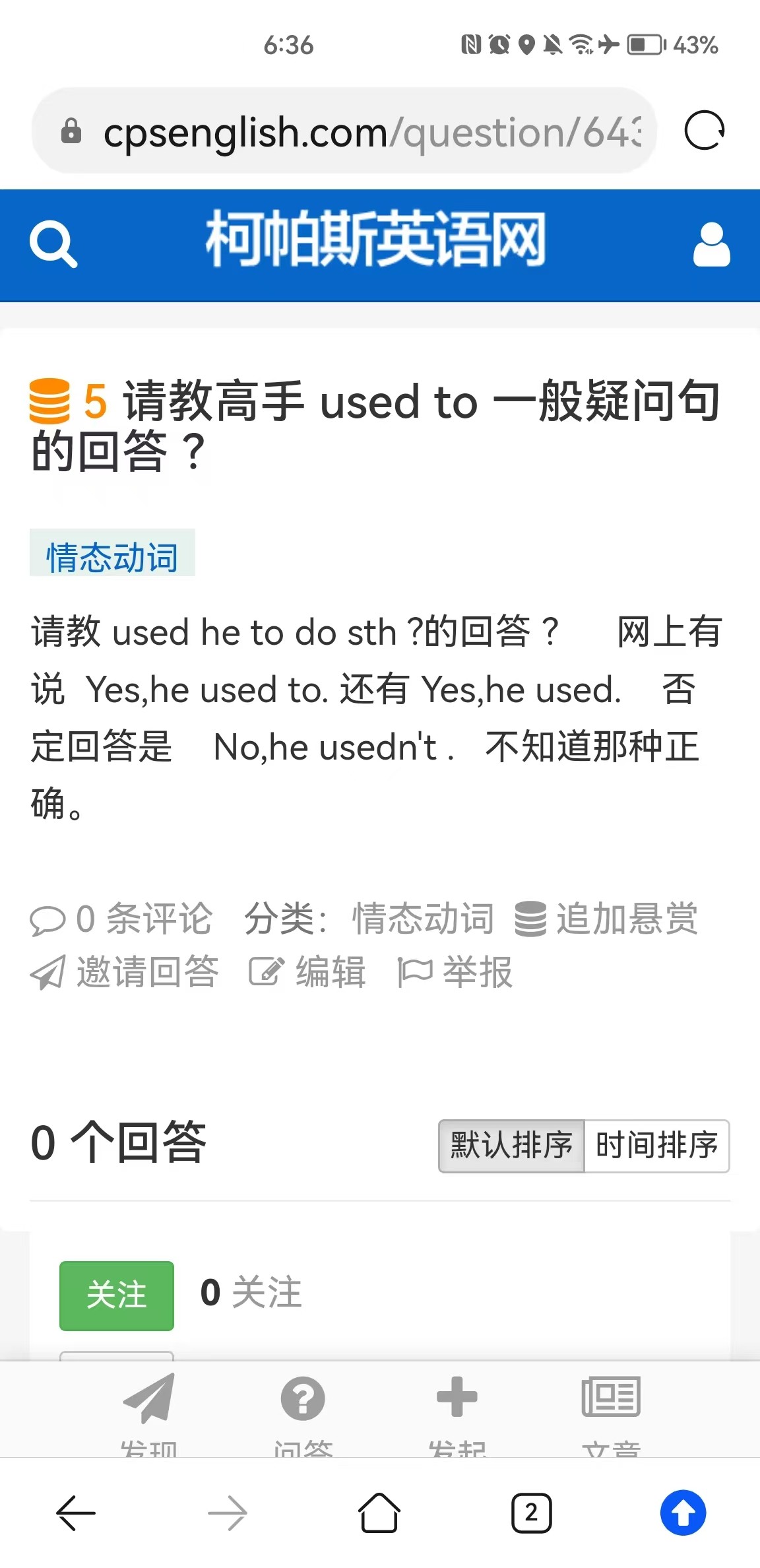Image resolution: width=760 pixels, height=1568 pixels.
Task: Switch to 时间排序 sorting
Action: tap(656, 1145)
